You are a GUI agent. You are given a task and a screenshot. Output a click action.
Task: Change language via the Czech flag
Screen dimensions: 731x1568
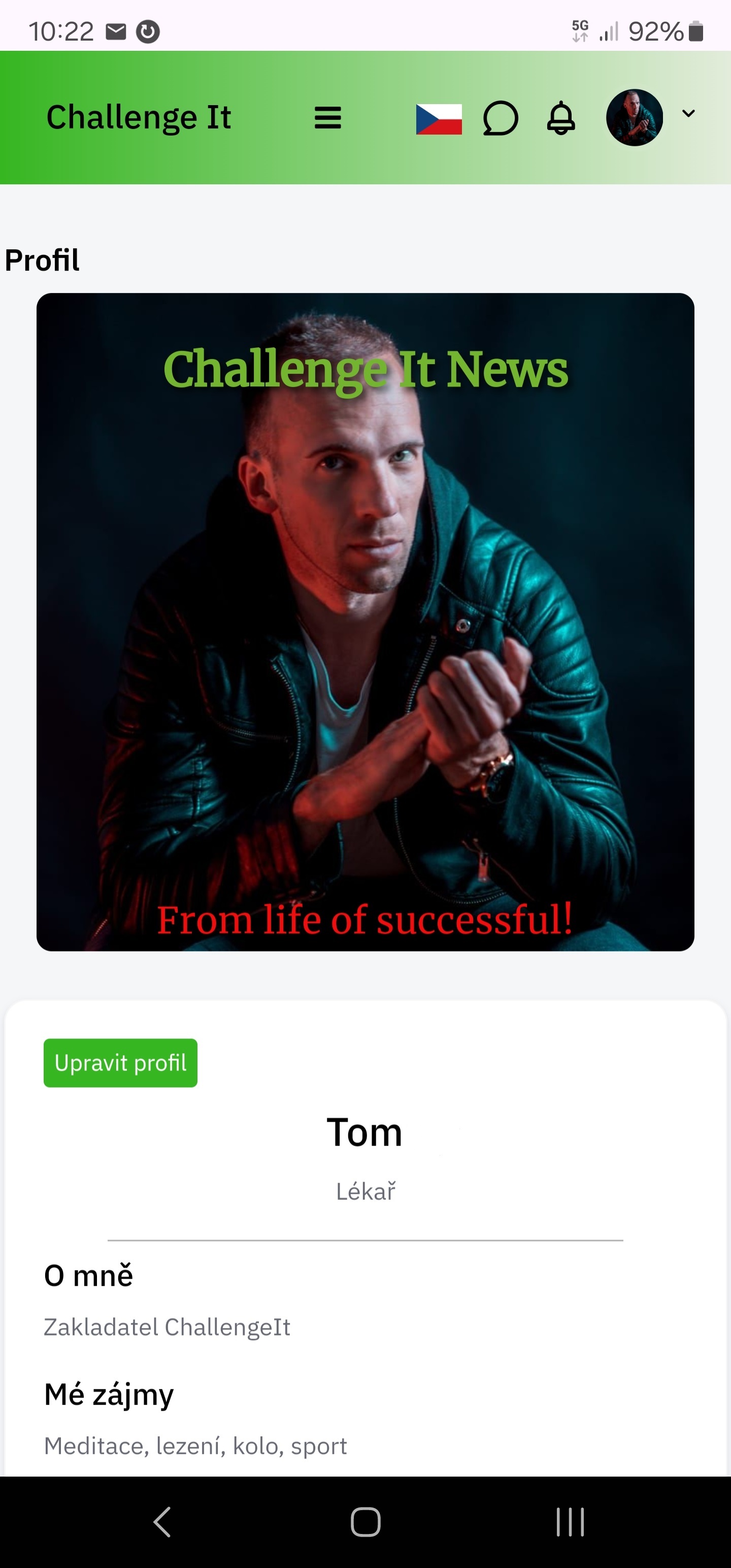click(438, 119)
